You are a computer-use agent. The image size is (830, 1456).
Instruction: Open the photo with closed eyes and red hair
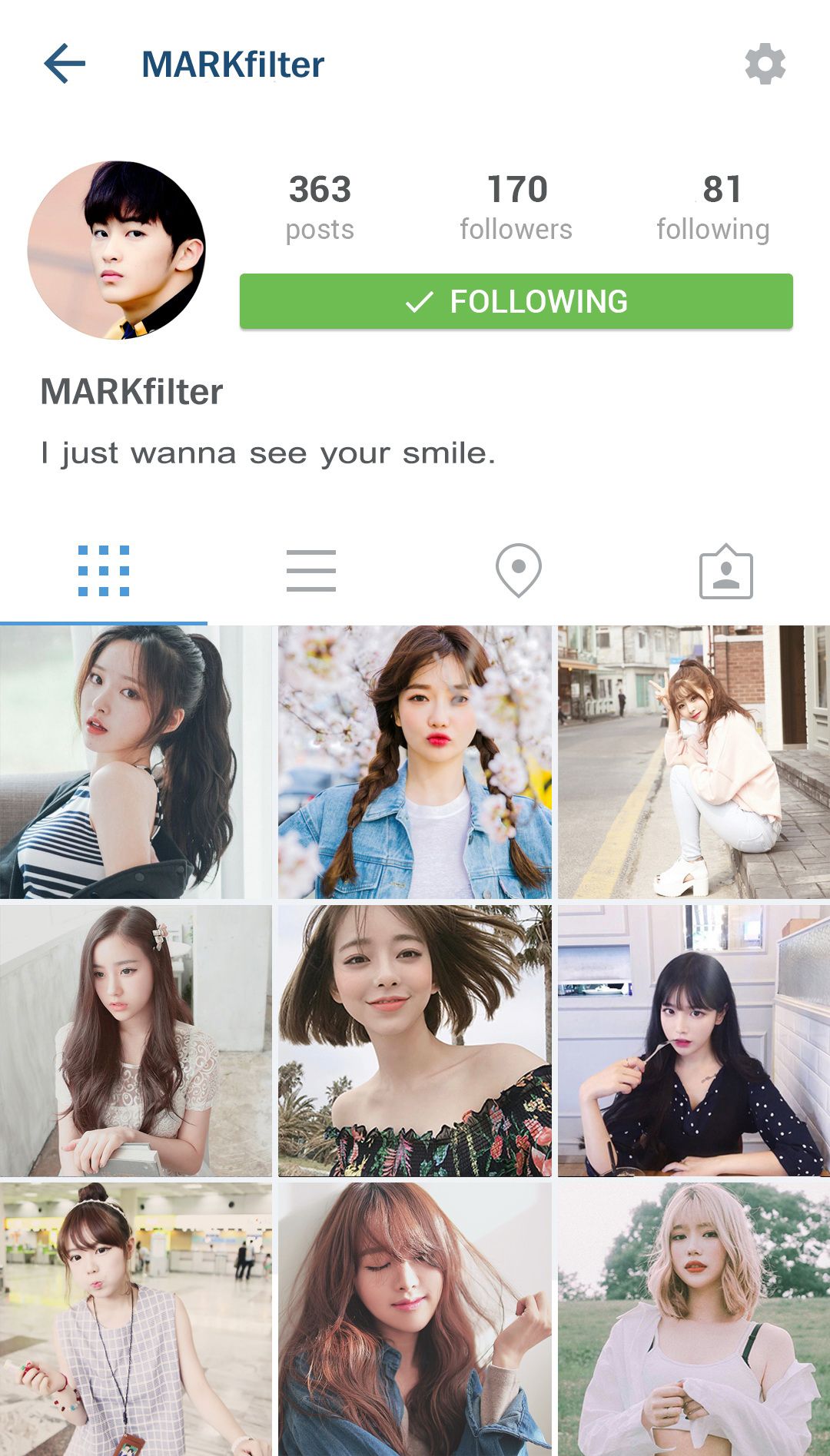pyautogui.click(x=415, y=1319)
